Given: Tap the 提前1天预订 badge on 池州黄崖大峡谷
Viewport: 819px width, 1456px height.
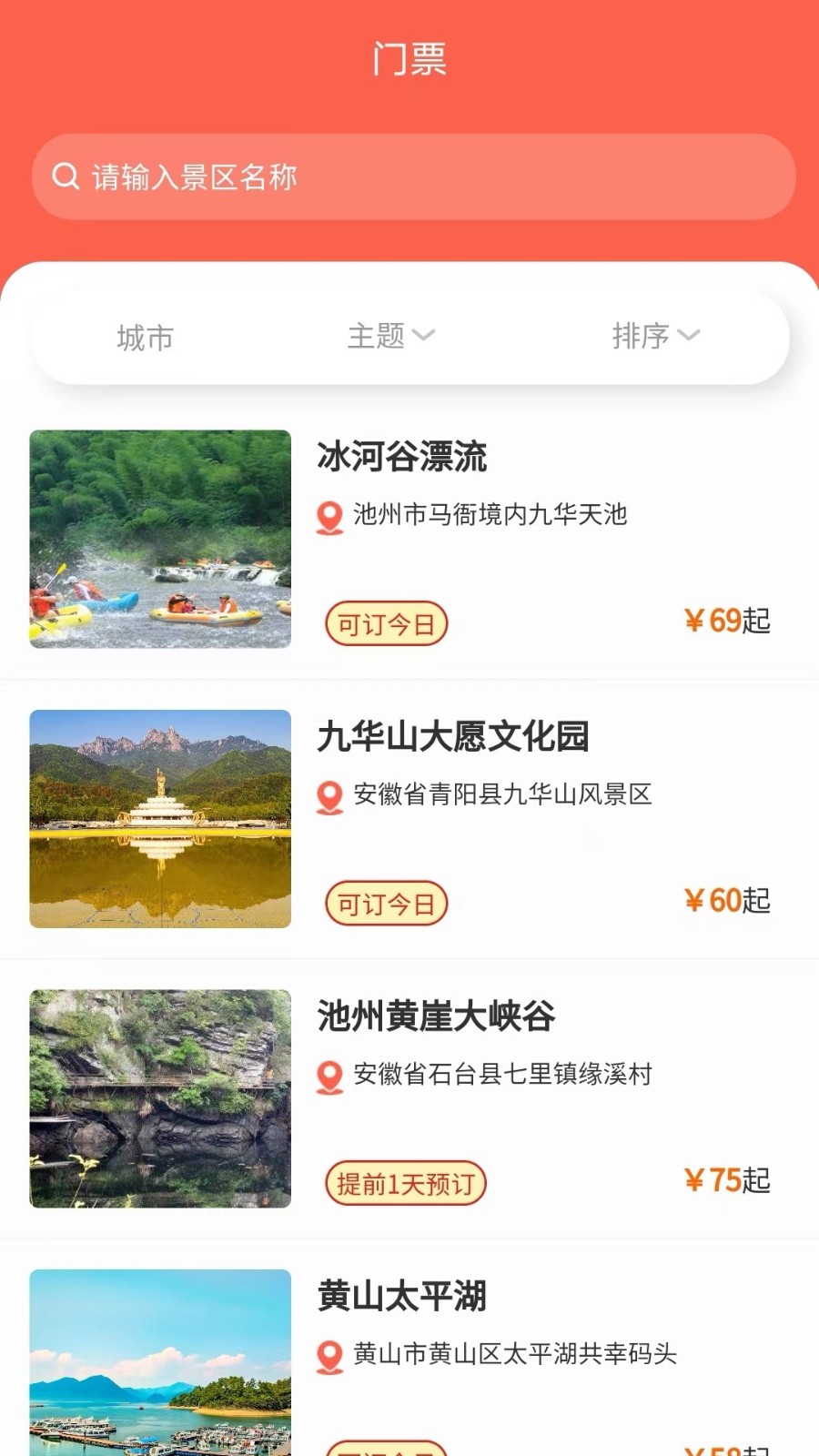Looking at the screenshot, I should pos(404,1182).
